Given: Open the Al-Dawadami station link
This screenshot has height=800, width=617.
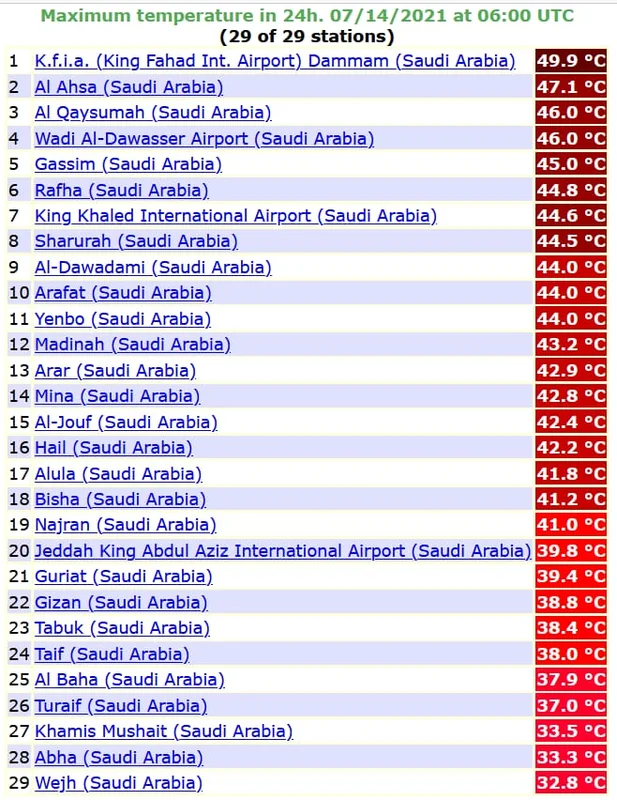Looking at the screenshot, I should pos(152,267).
